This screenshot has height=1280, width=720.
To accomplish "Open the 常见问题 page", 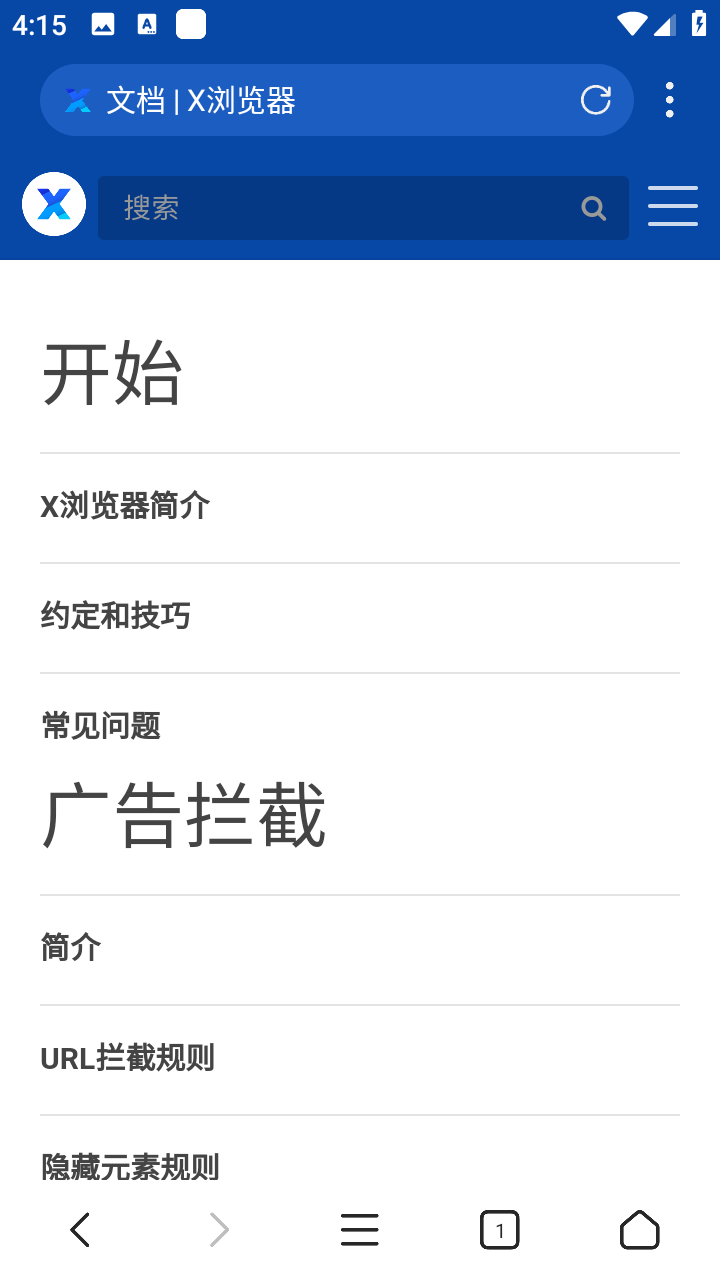I will (x=101, y=726).
